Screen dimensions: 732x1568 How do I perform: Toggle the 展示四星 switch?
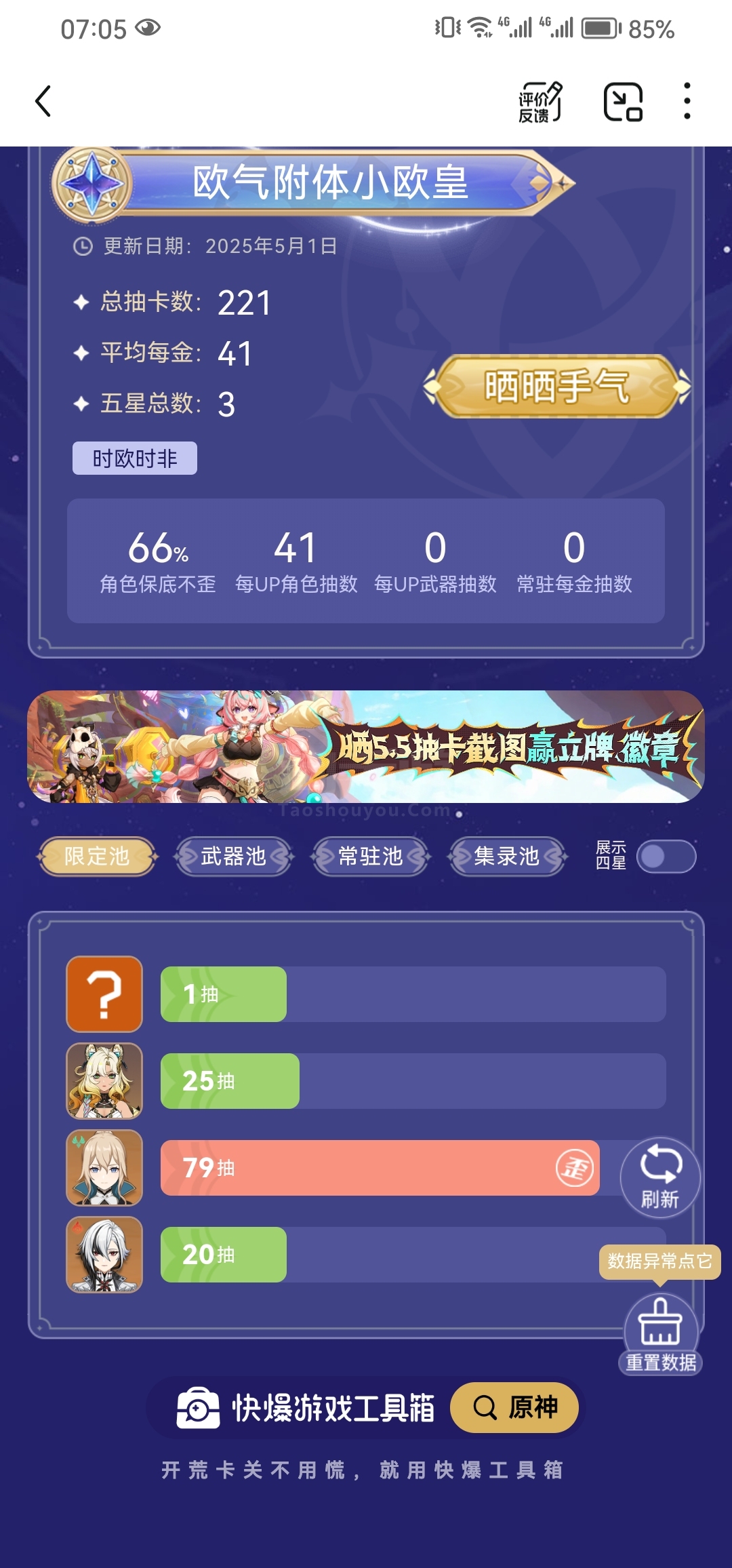[x=666, y=857]
